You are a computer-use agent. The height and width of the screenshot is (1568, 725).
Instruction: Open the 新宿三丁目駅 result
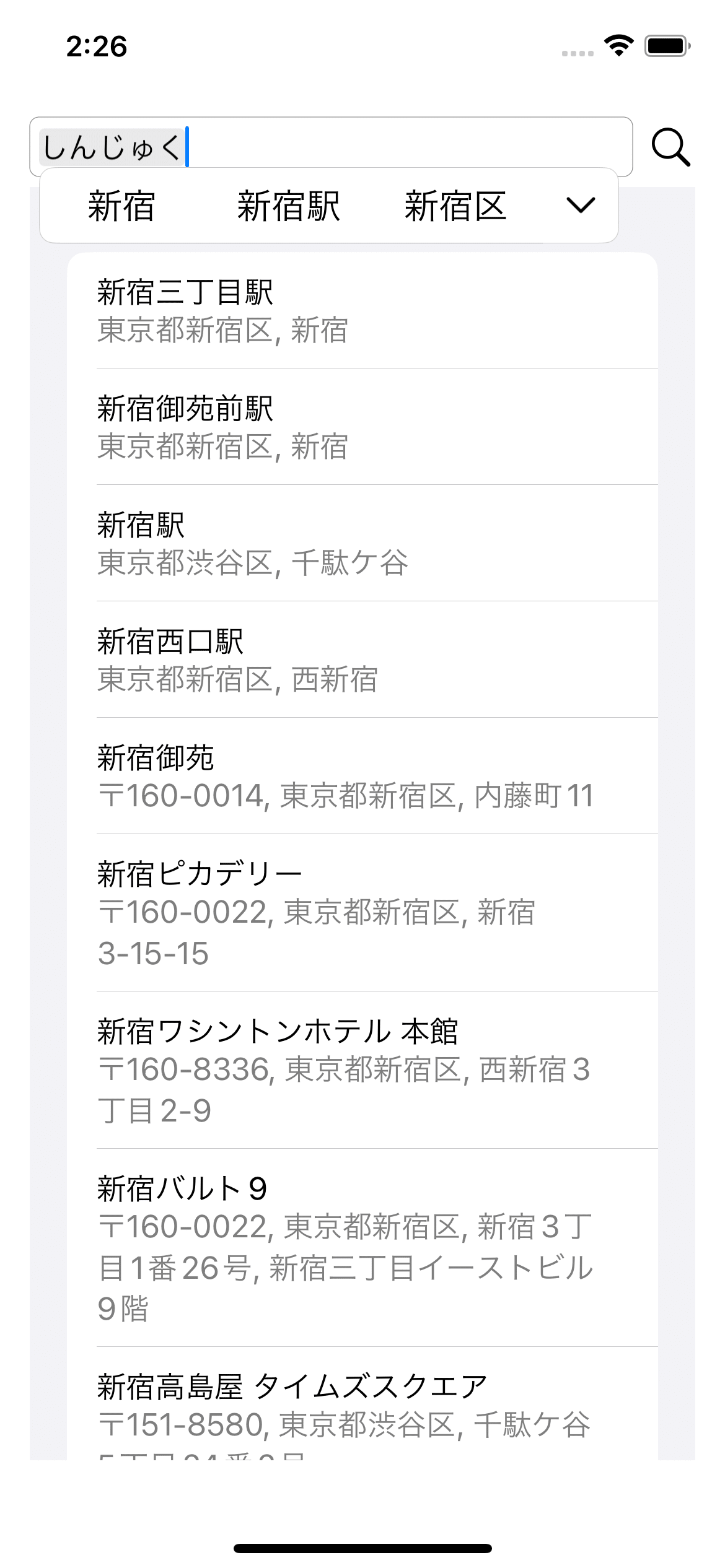coord(362,310)
